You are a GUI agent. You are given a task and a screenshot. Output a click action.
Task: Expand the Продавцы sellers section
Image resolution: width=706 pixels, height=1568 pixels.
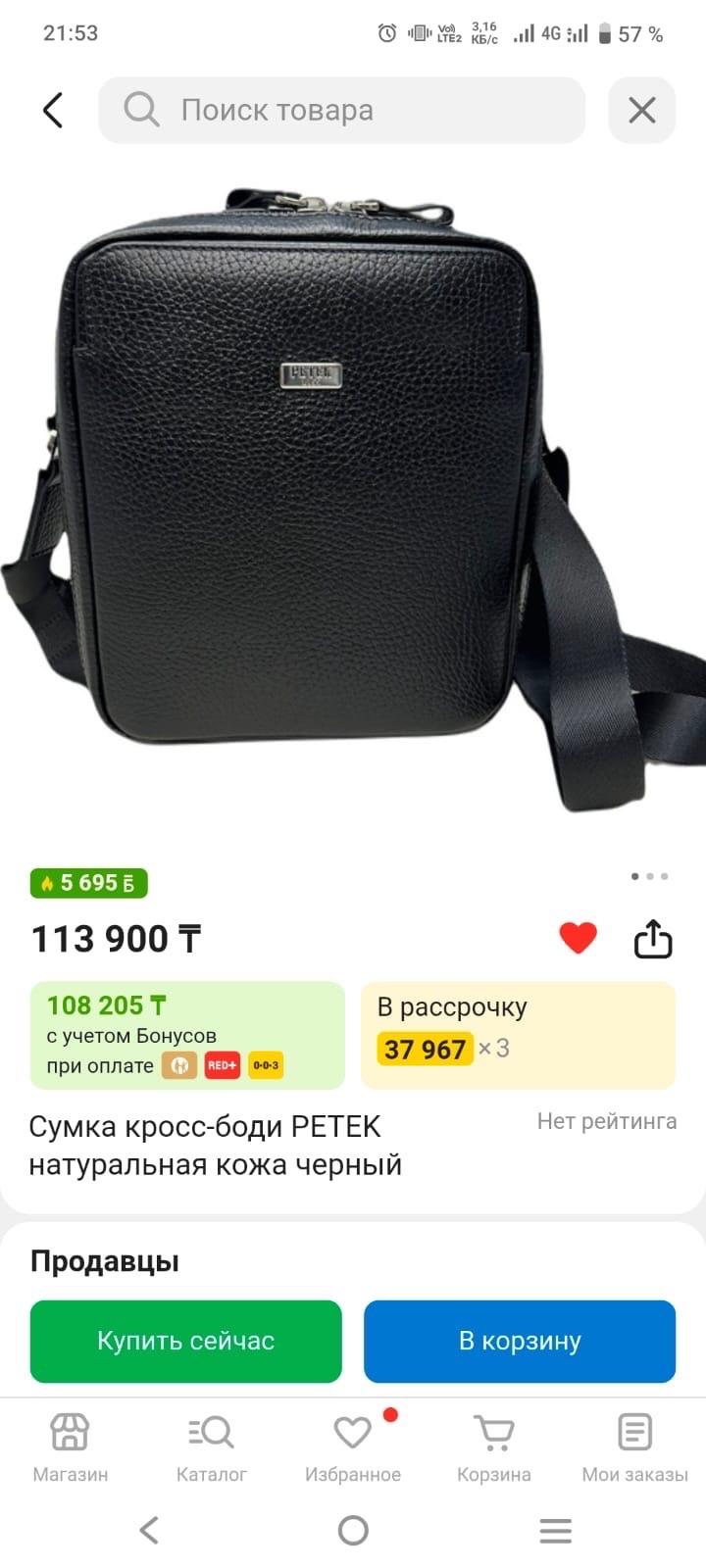[x=104, y=1261]
